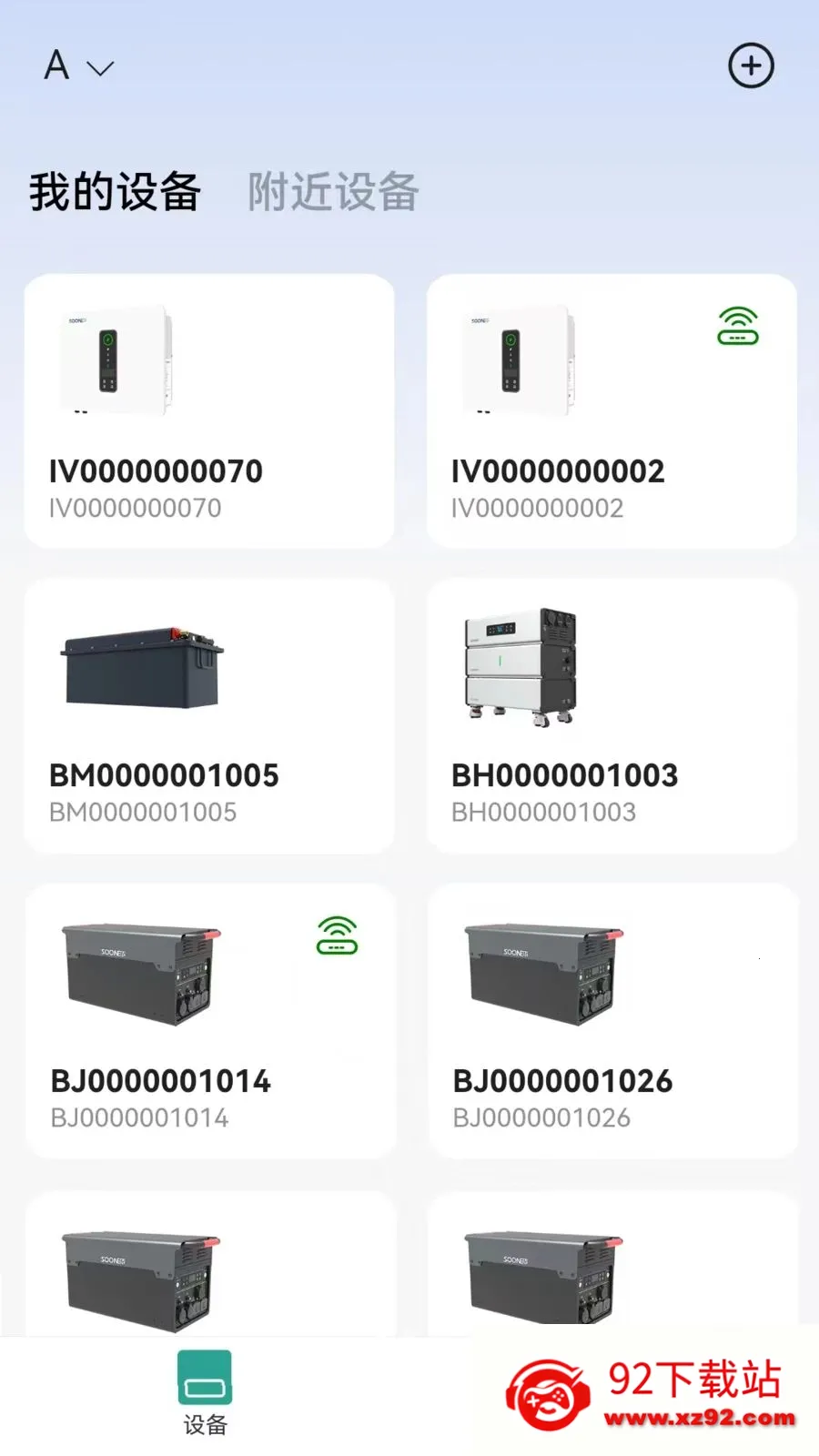Open device card BJ0000001026
Viewport: 819px width, 1456px height.
[x=612, y=1021]
